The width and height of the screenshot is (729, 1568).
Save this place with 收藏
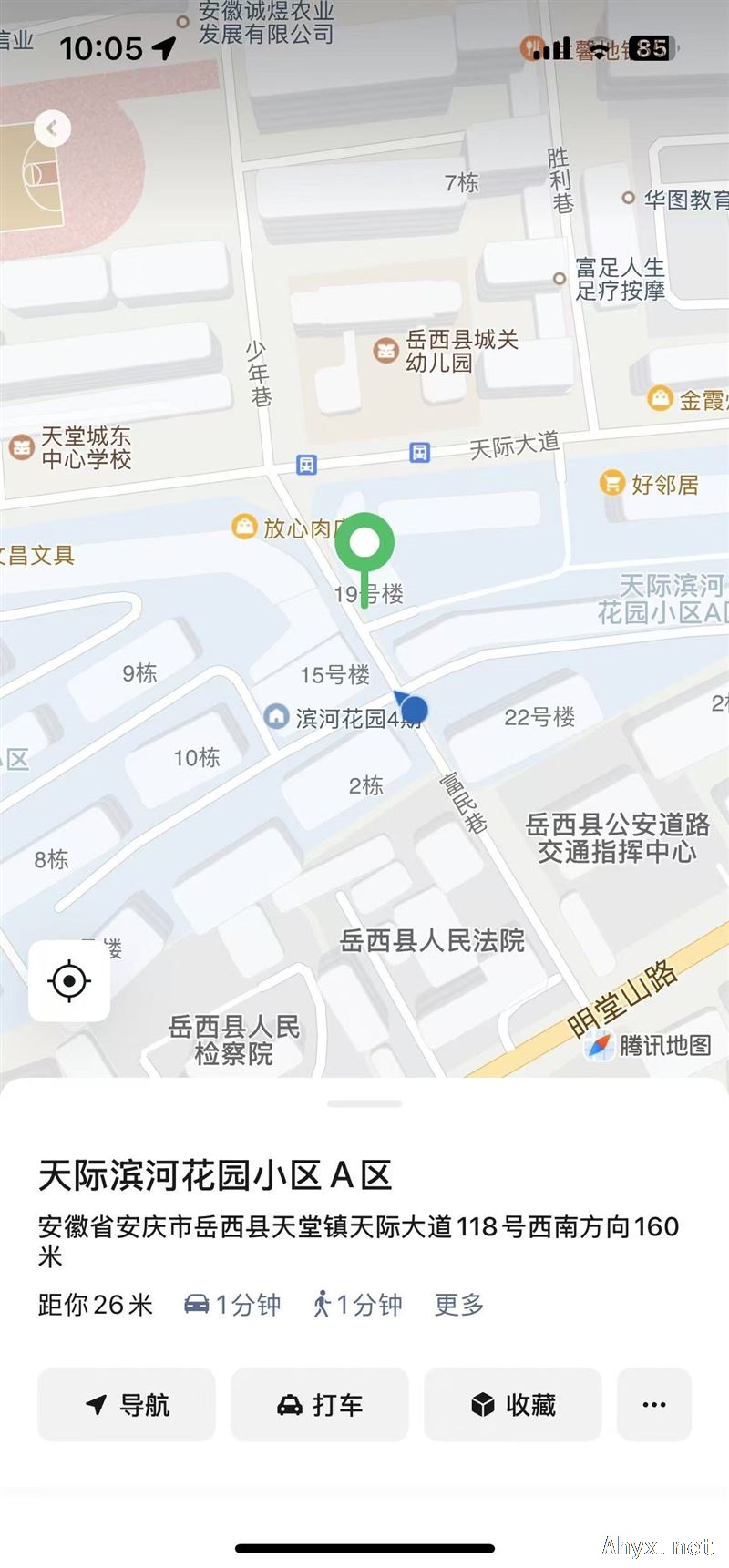[513, 1404]
